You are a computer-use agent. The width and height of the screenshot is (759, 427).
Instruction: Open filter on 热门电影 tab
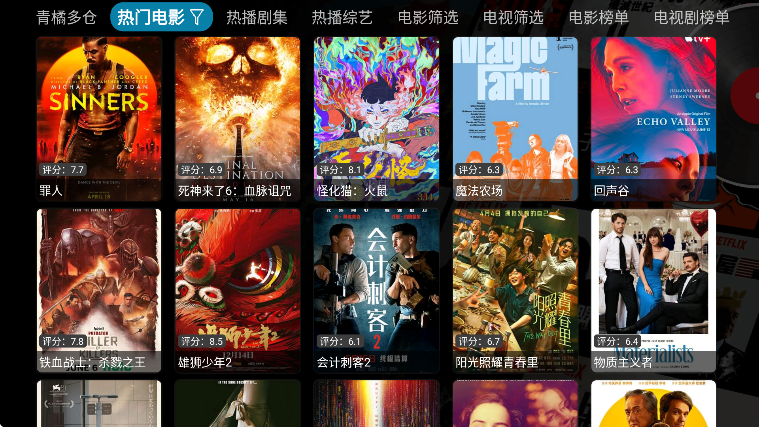coord(197,17)
